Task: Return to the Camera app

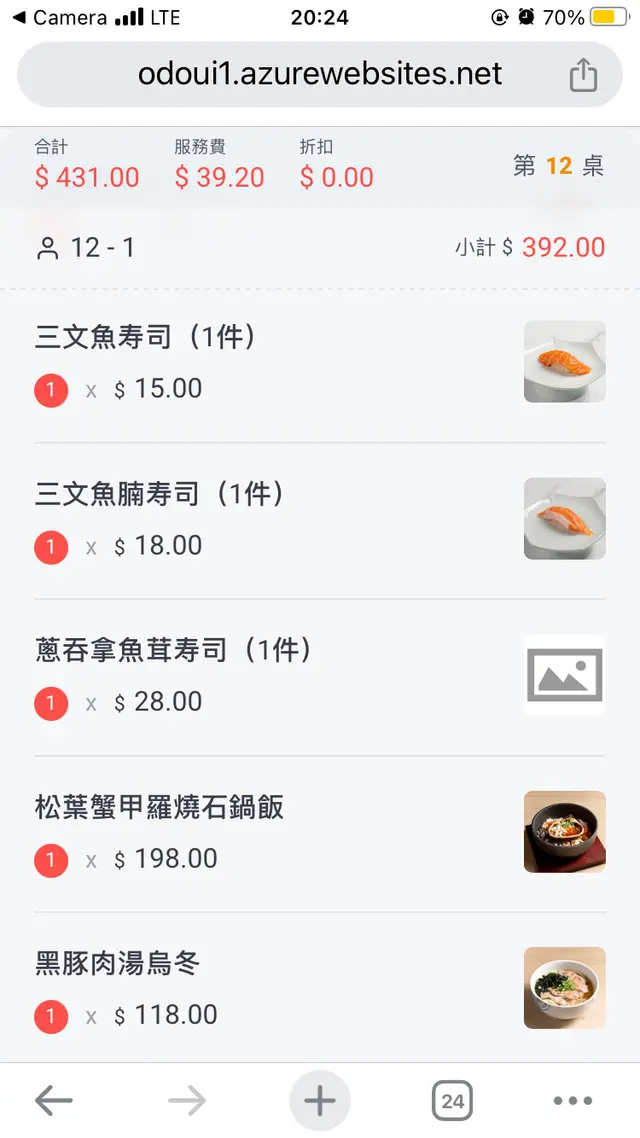Action: (x=60, y=18)
